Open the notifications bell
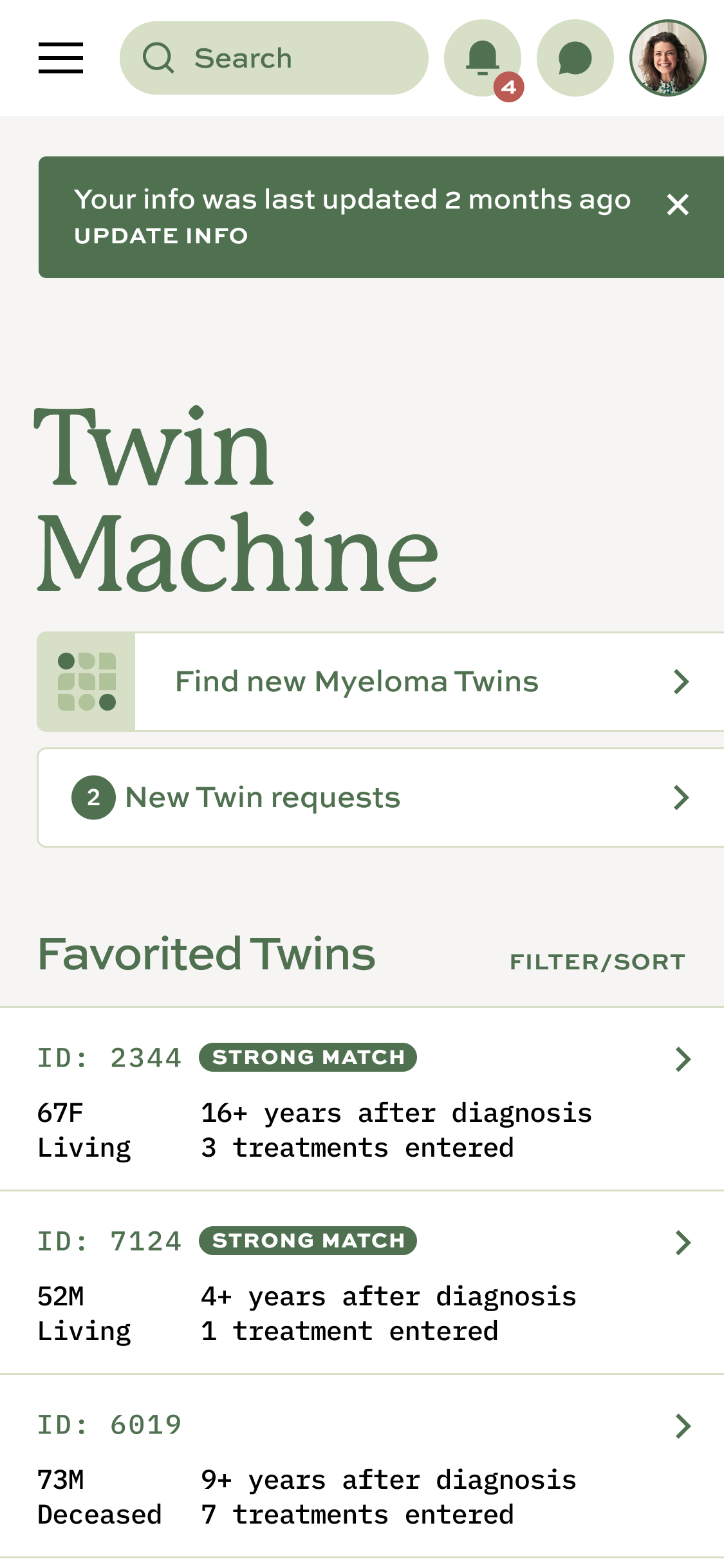The image size is (724, 1568). click(482, 58)
